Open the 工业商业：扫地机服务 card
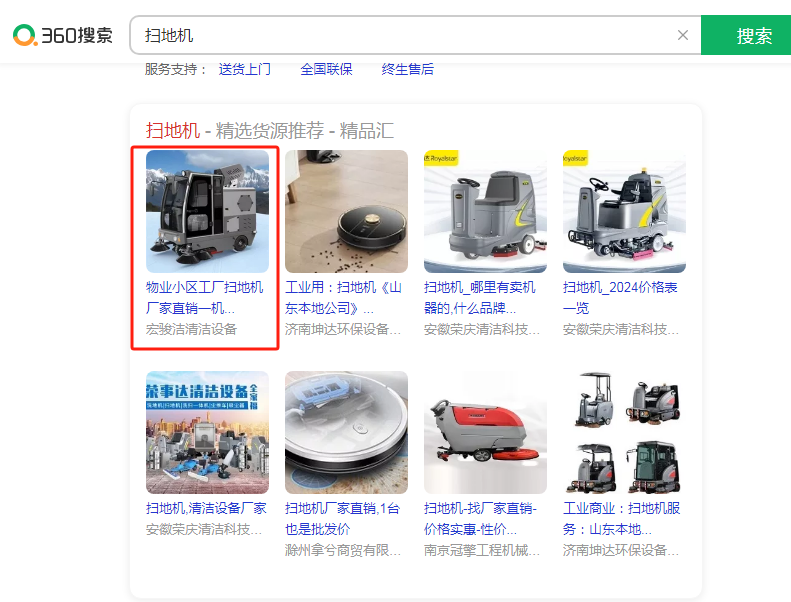 click(624, 432)
